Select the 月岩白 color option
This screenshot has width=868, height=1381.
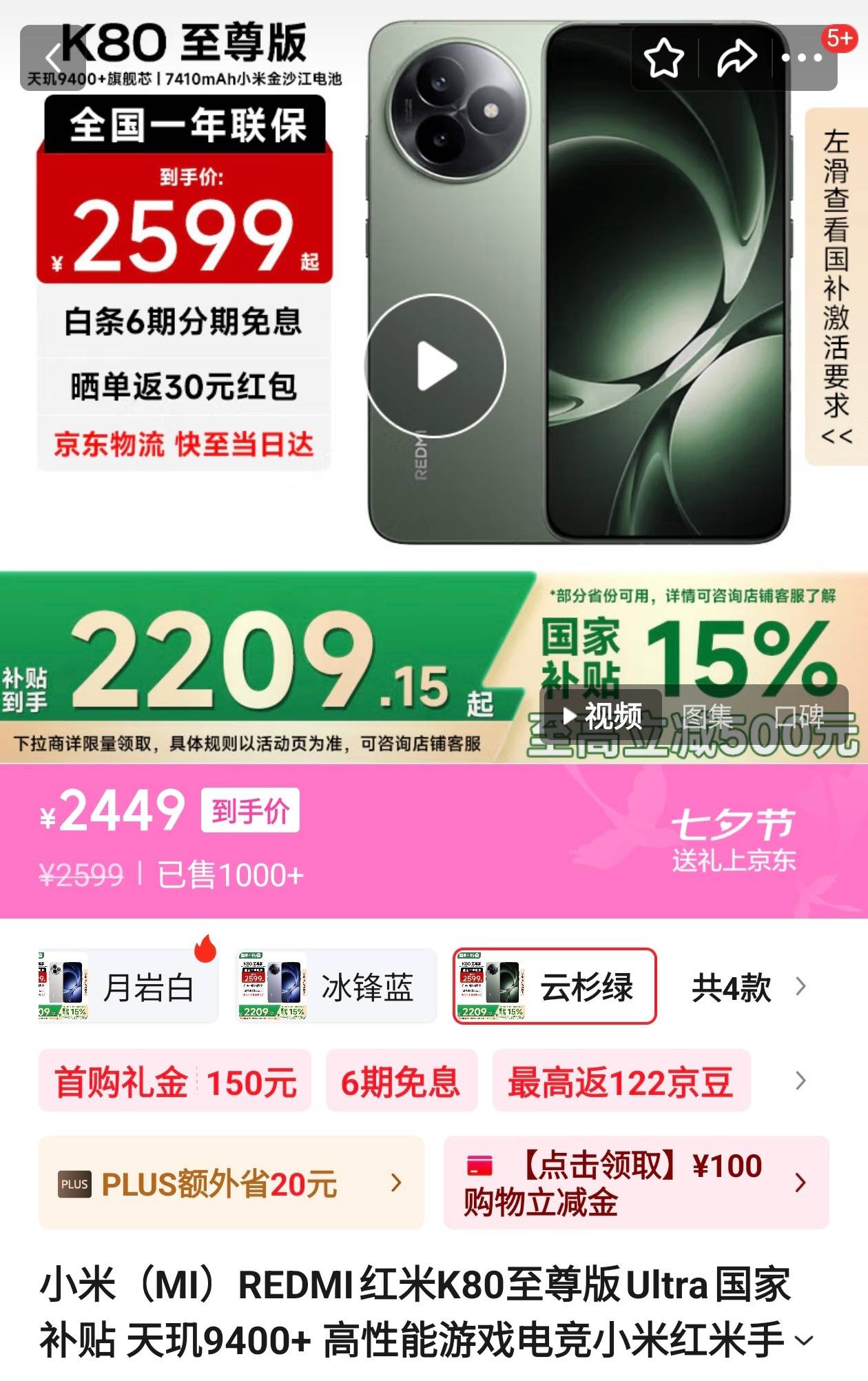[128, 986]
